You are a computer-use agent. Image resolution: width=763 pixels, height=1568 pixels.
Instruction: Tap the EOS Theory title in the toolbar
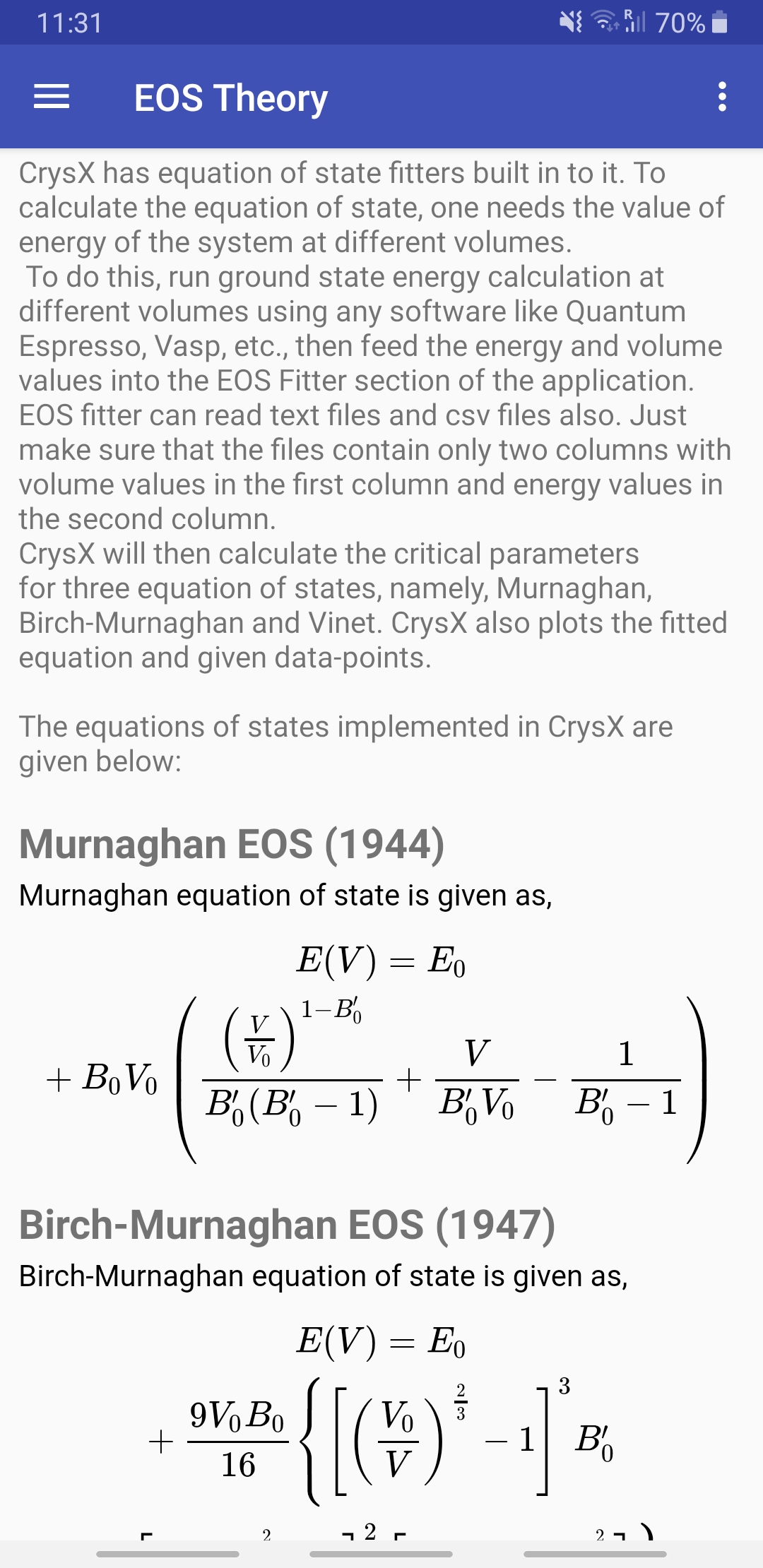click(x=230, y=99)
